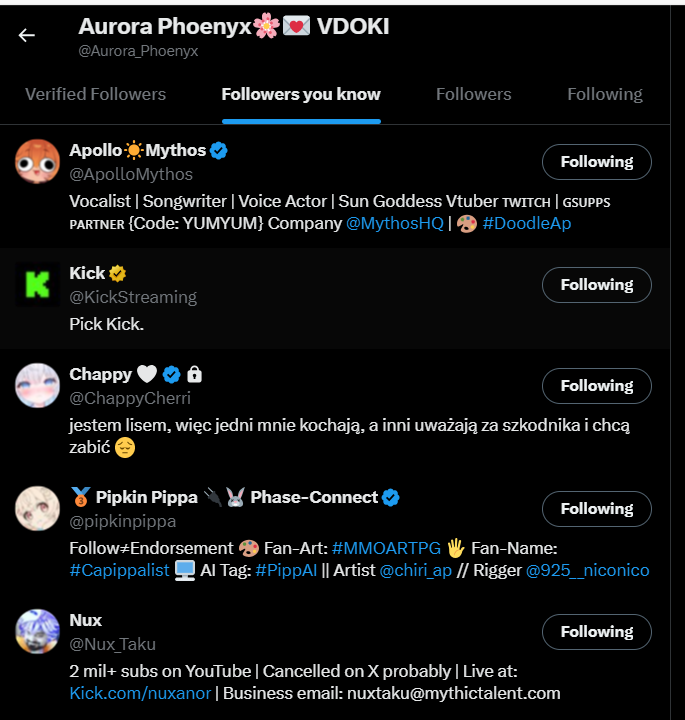This screenshot has height=720, width=685.
Task: Switch to the Verified Followers tab
Action: (x=96, y=94)
